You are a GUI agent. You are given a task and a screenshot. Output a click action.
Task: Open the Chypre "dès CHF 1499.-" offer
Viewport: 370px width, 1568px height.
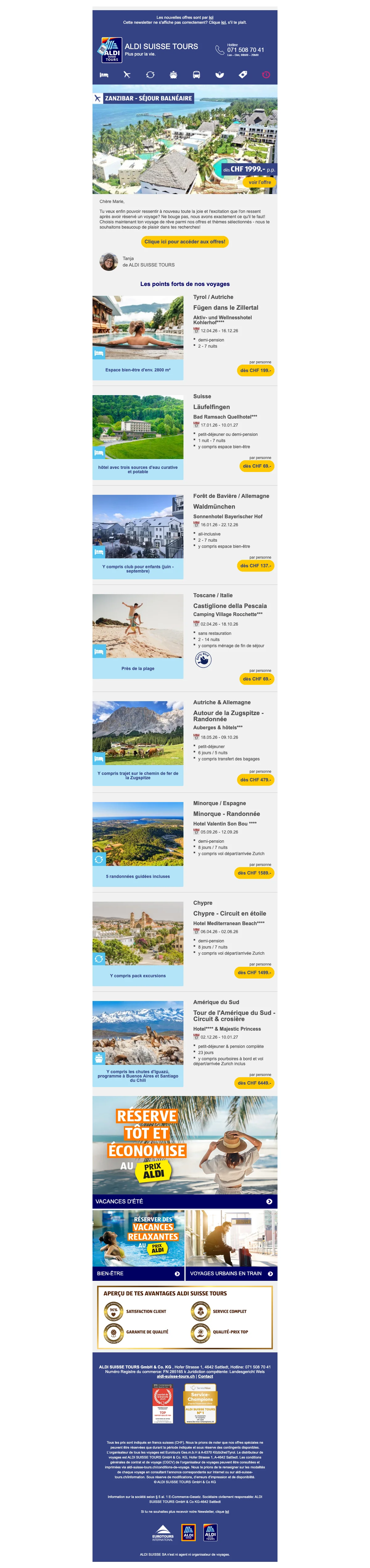click(x=254, y=973)
